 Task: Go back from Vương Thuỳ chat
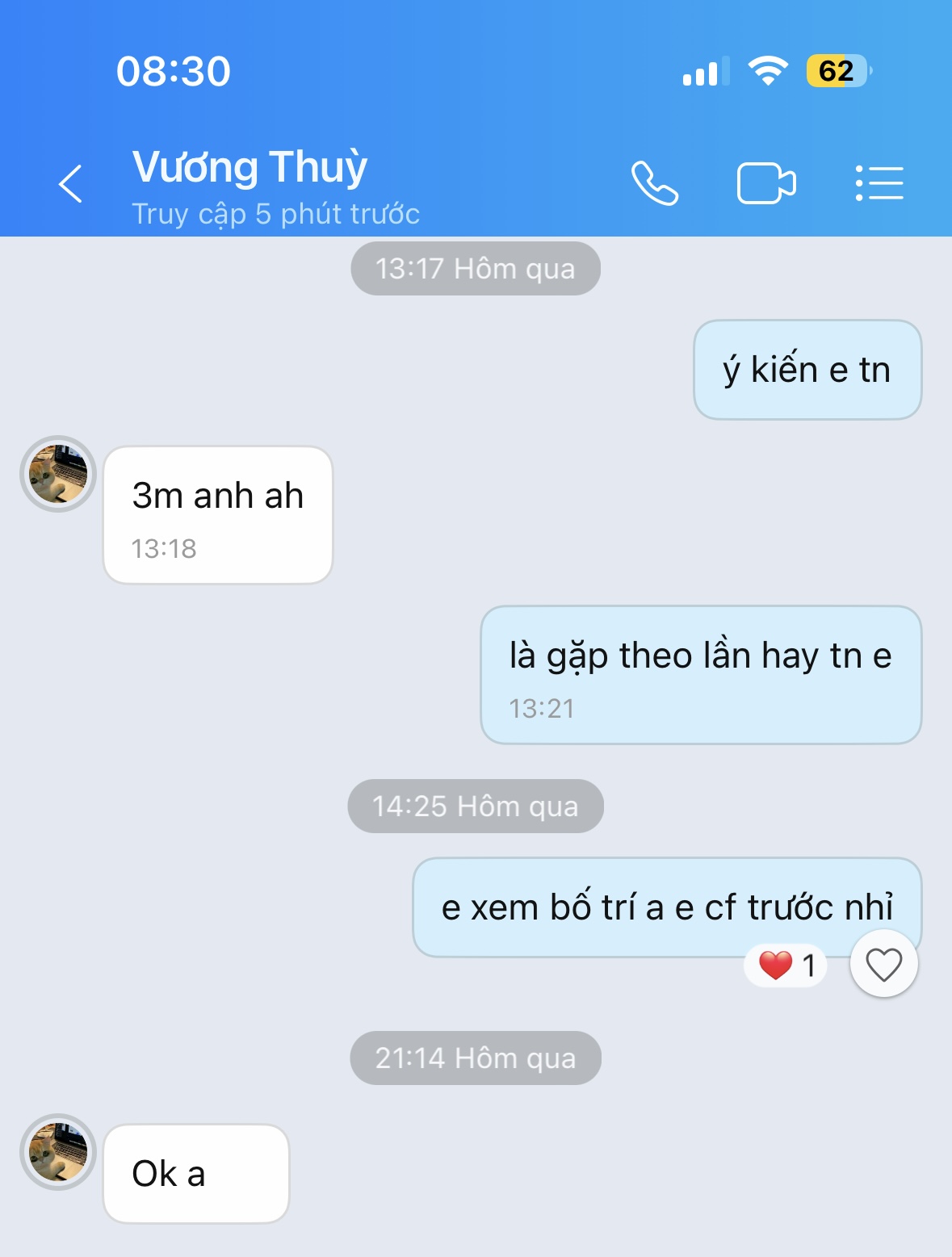[x=71, y=183]
